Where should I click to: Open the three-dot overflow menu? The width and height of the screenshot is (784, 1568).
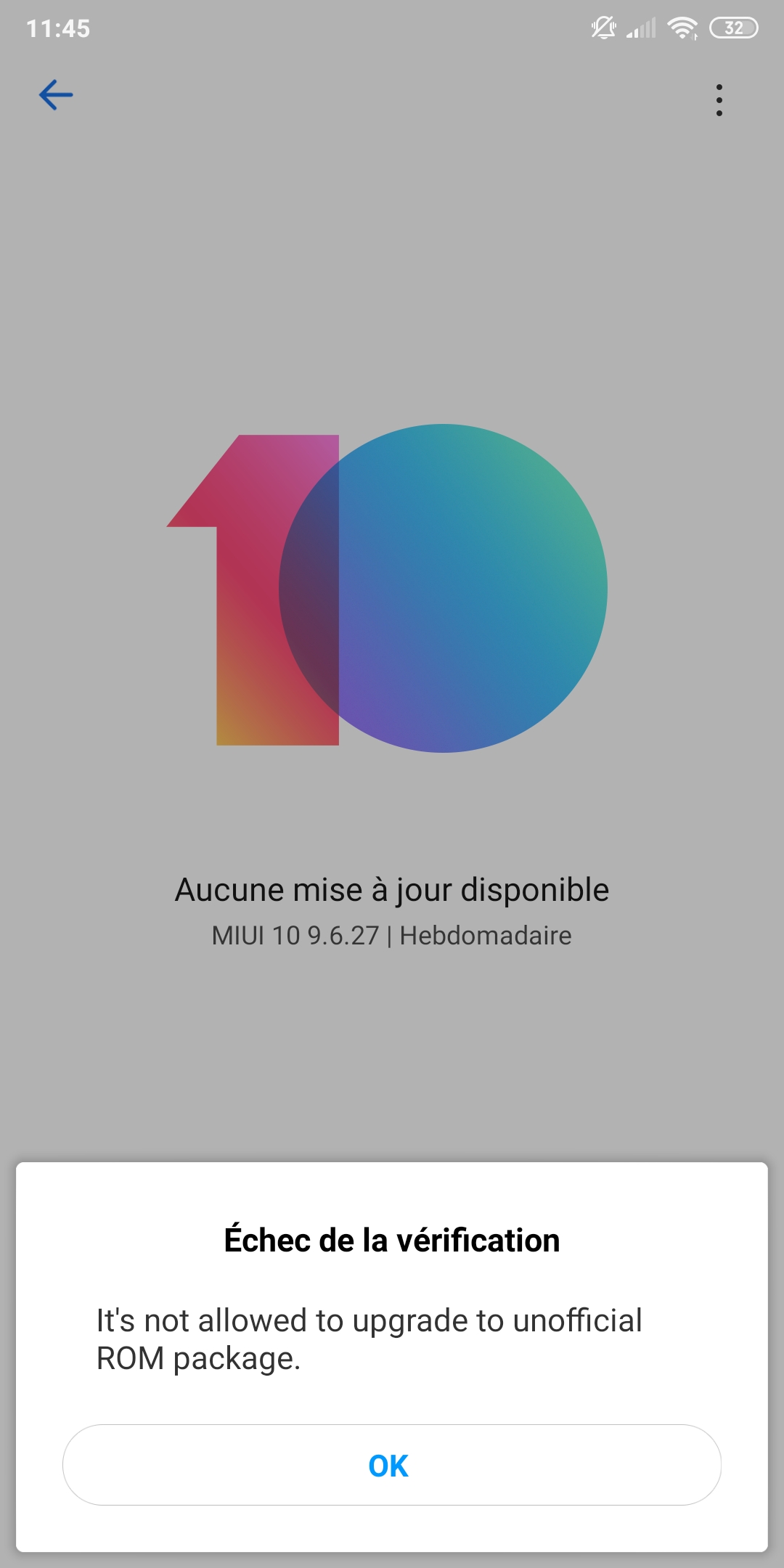719,100
